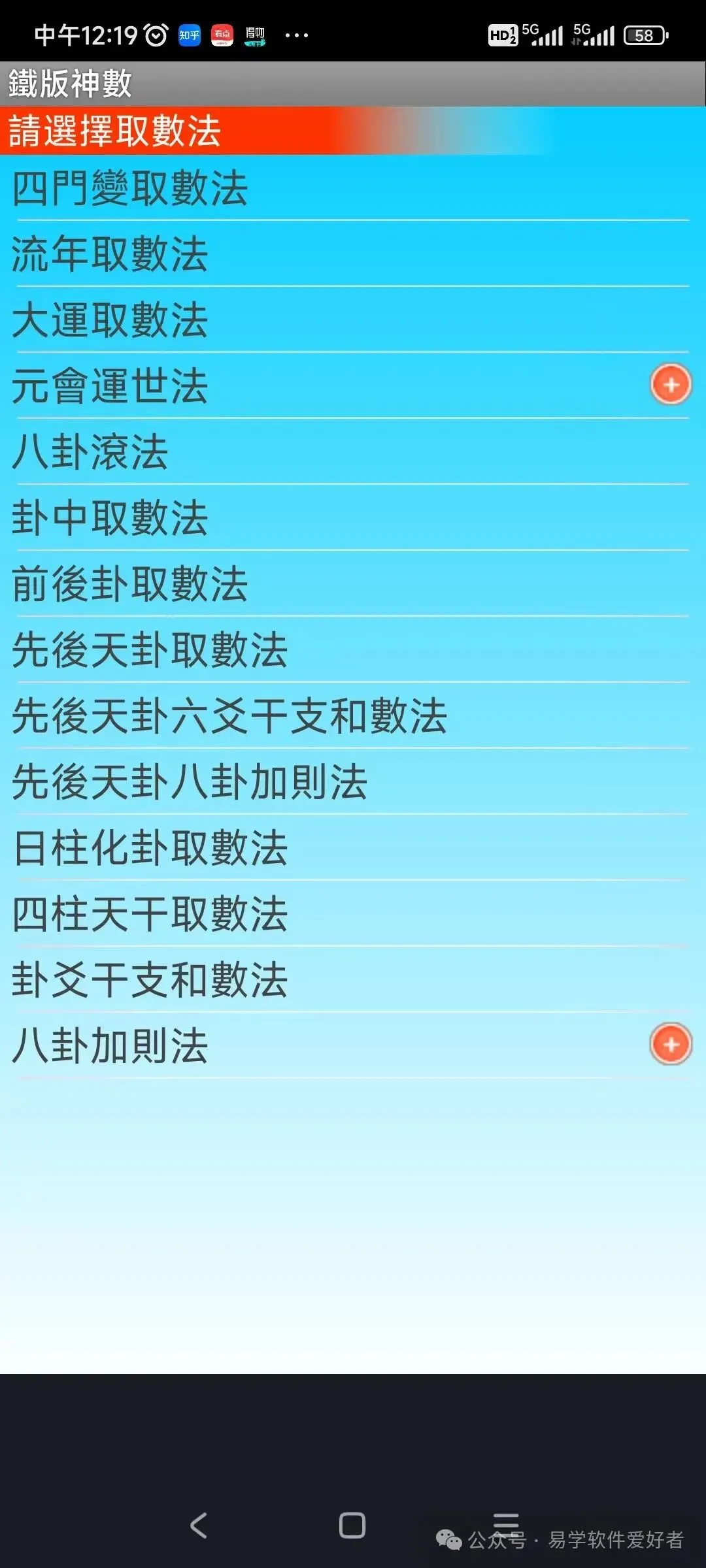
Task: Open 四柱天干取數法
Action: 353,914
